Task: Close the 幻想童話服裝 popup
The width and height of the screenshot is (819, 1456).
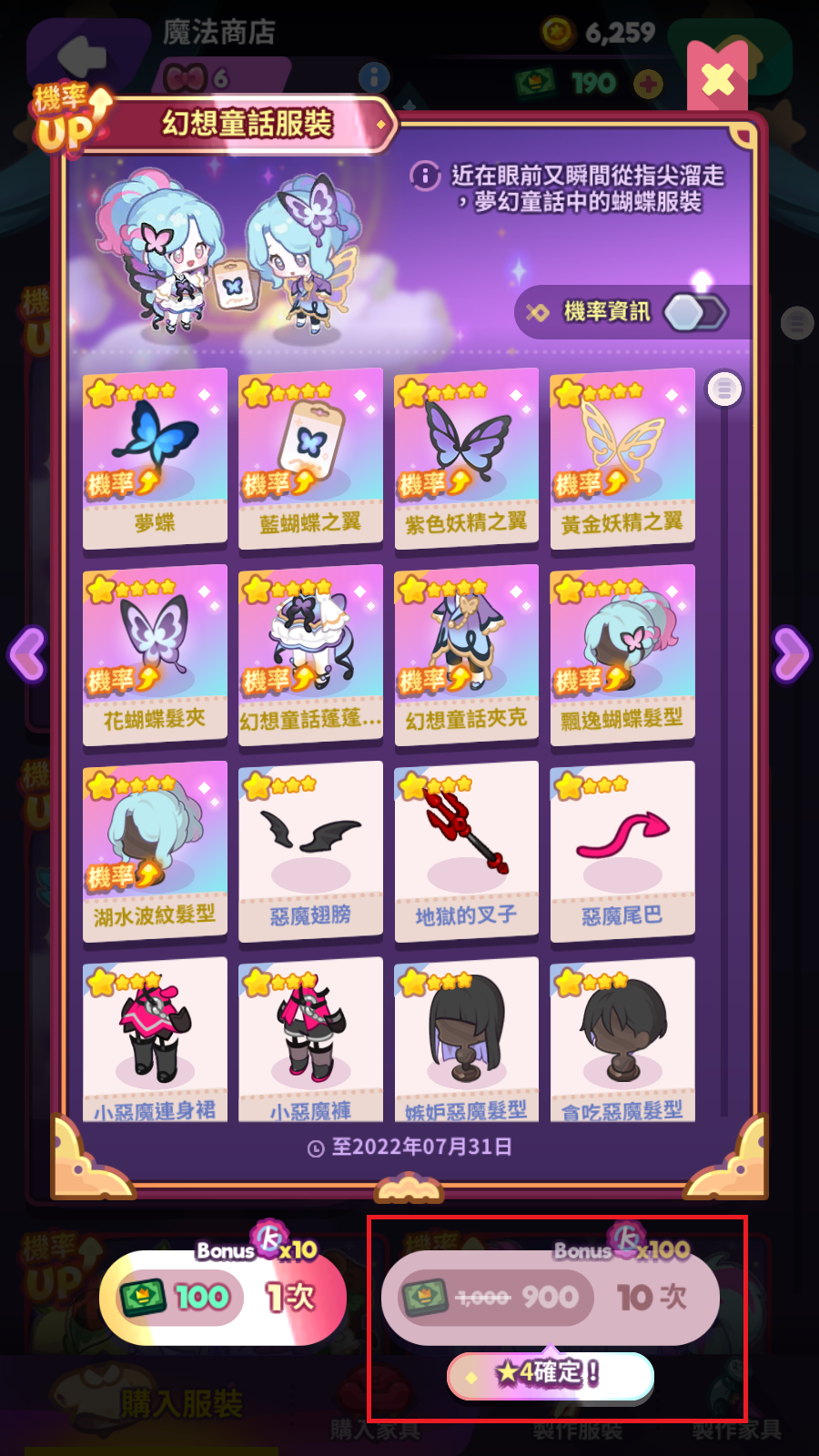Action: coord(717,80)
